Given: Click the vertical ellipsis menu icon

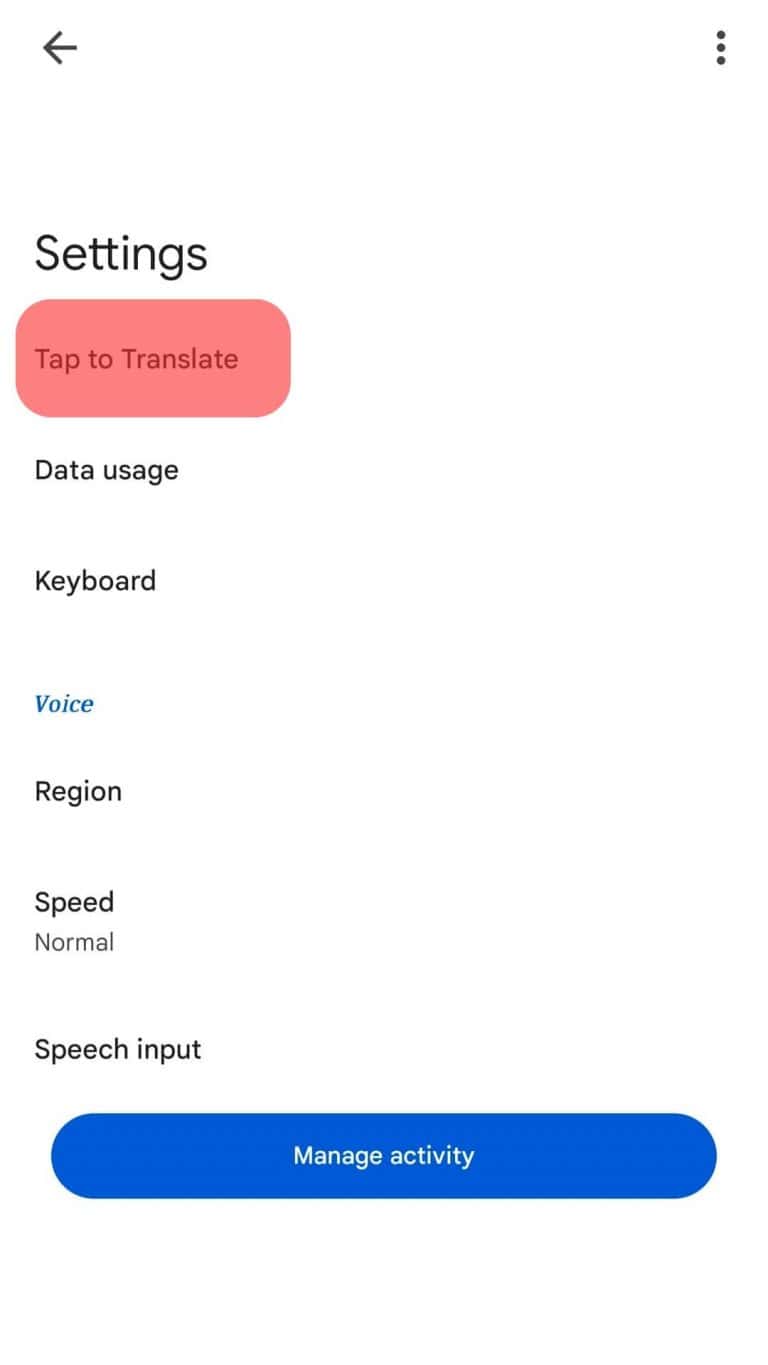Looking at the screenshot, I should 719,47.
